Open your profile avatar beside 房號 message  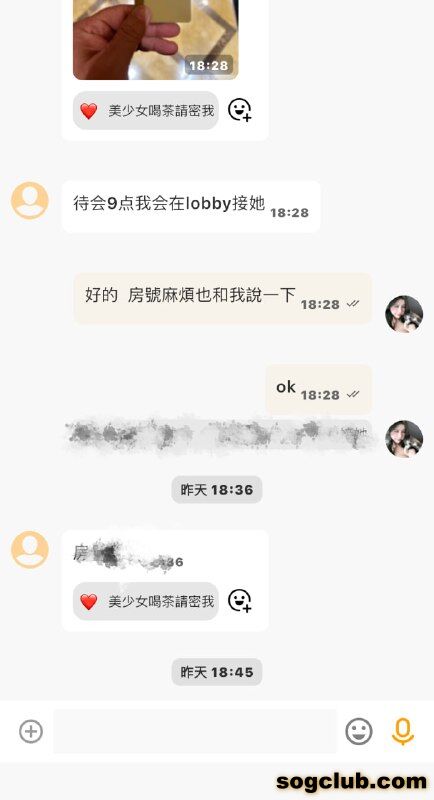(x=404, y=314)
